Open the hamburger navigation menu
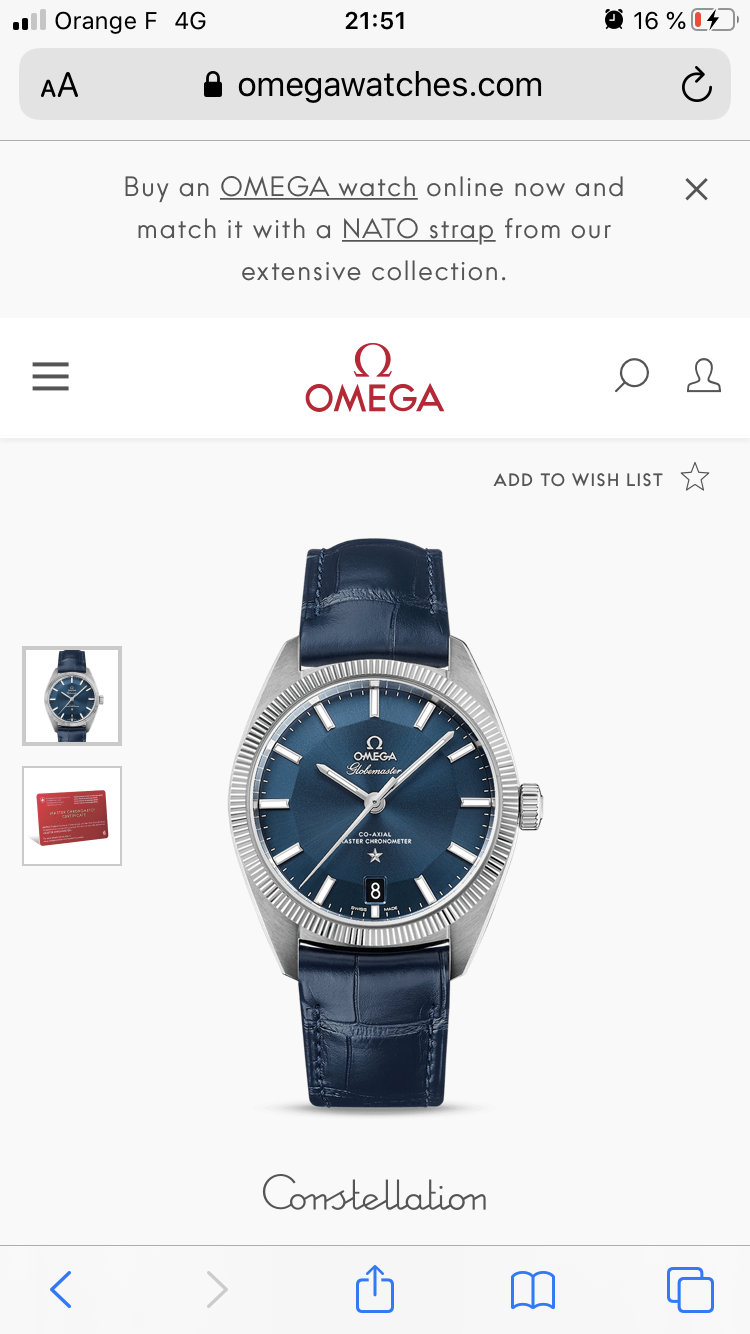The image size is (750, 1334). pyautogui.click(x=50, y=377)
